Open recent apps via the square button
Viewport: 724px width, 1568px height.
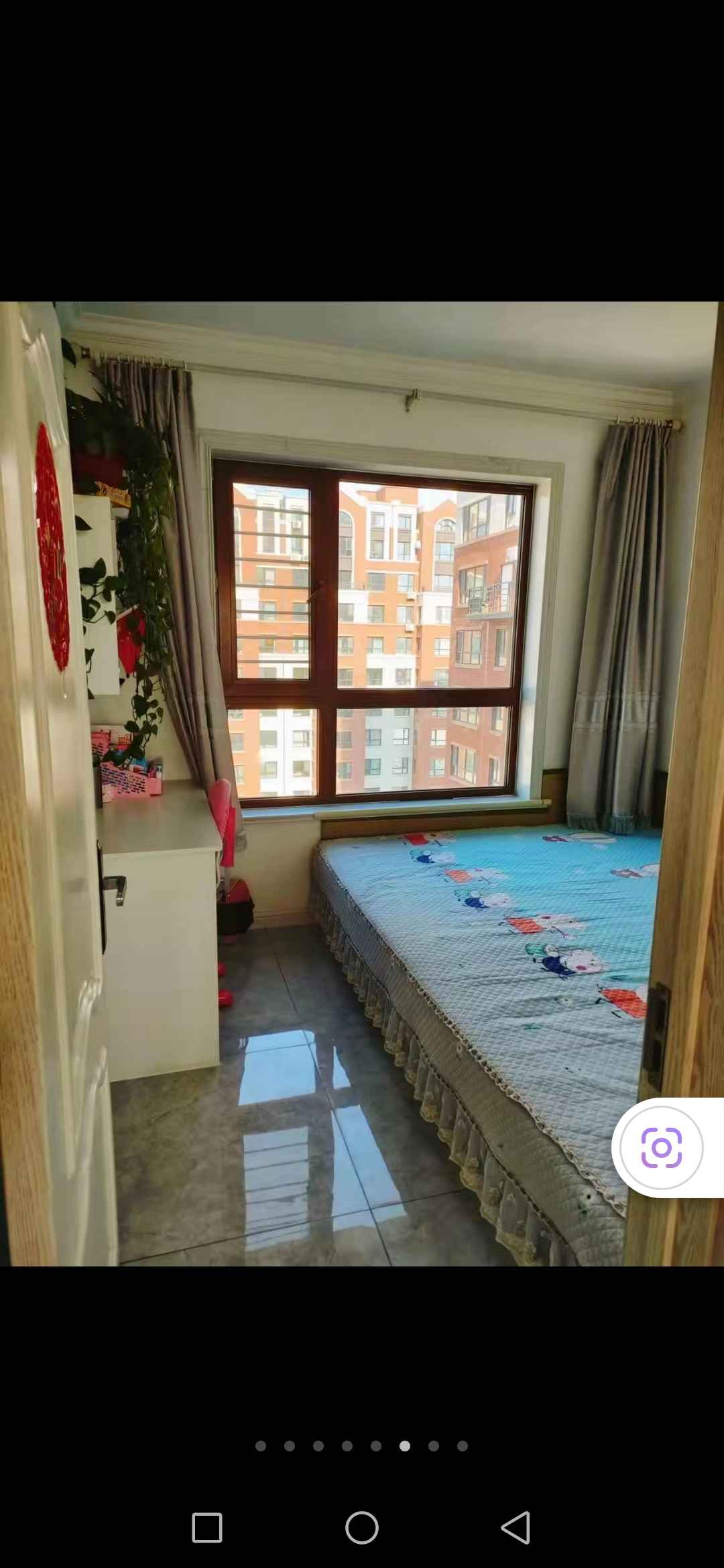pos(207,1528)
